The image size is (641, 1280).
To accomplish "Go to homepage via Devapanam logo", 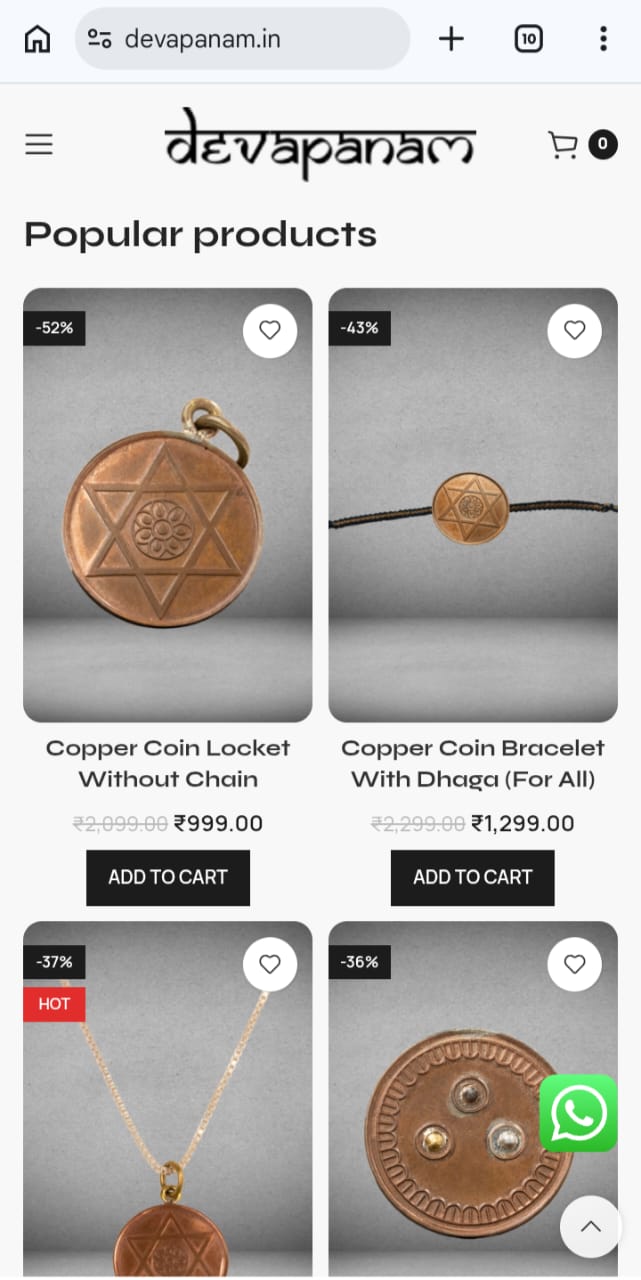I will (320, 145).
